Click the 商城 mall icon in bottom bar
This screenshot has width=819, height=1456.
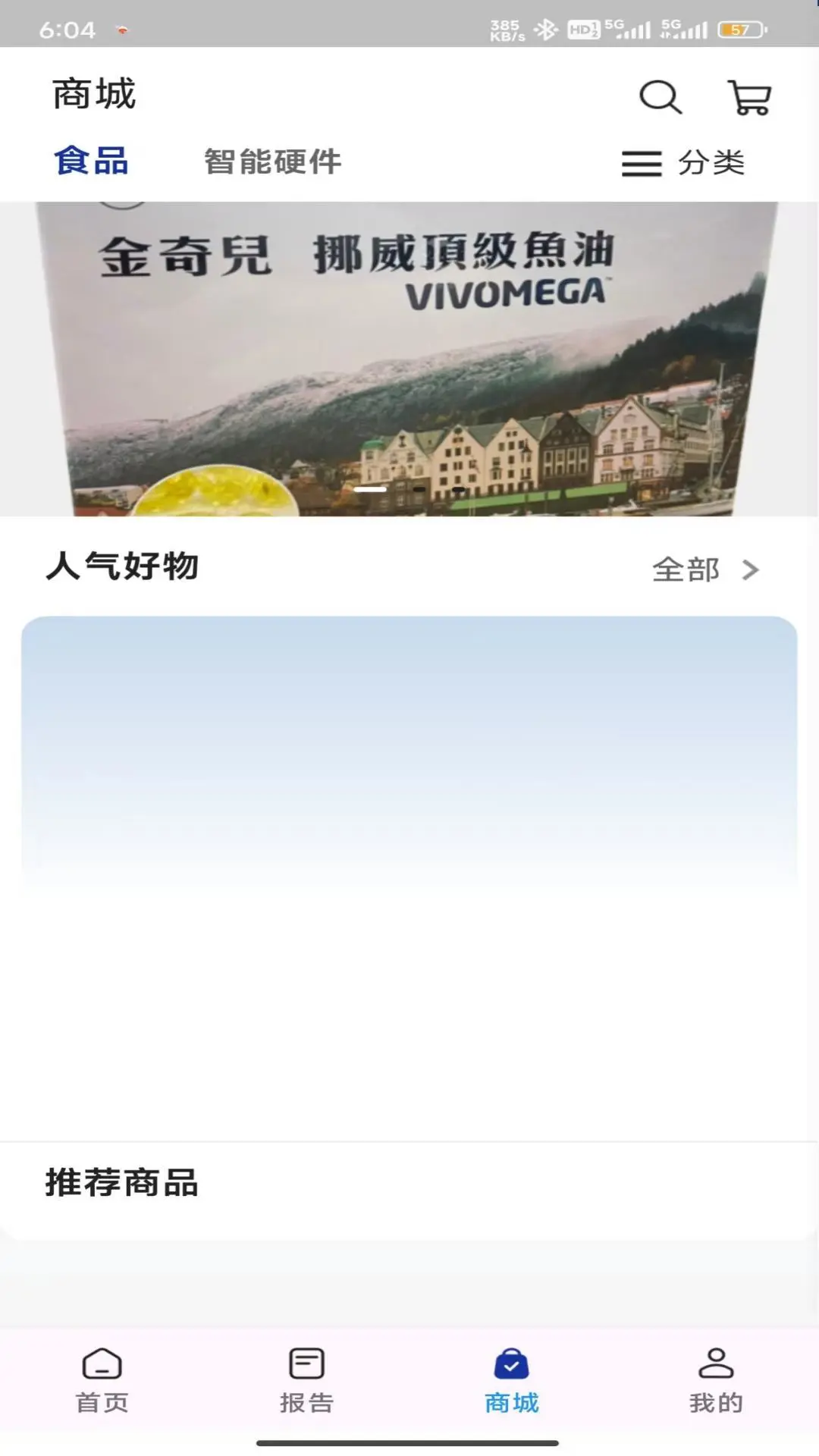tap(512, 1382)
